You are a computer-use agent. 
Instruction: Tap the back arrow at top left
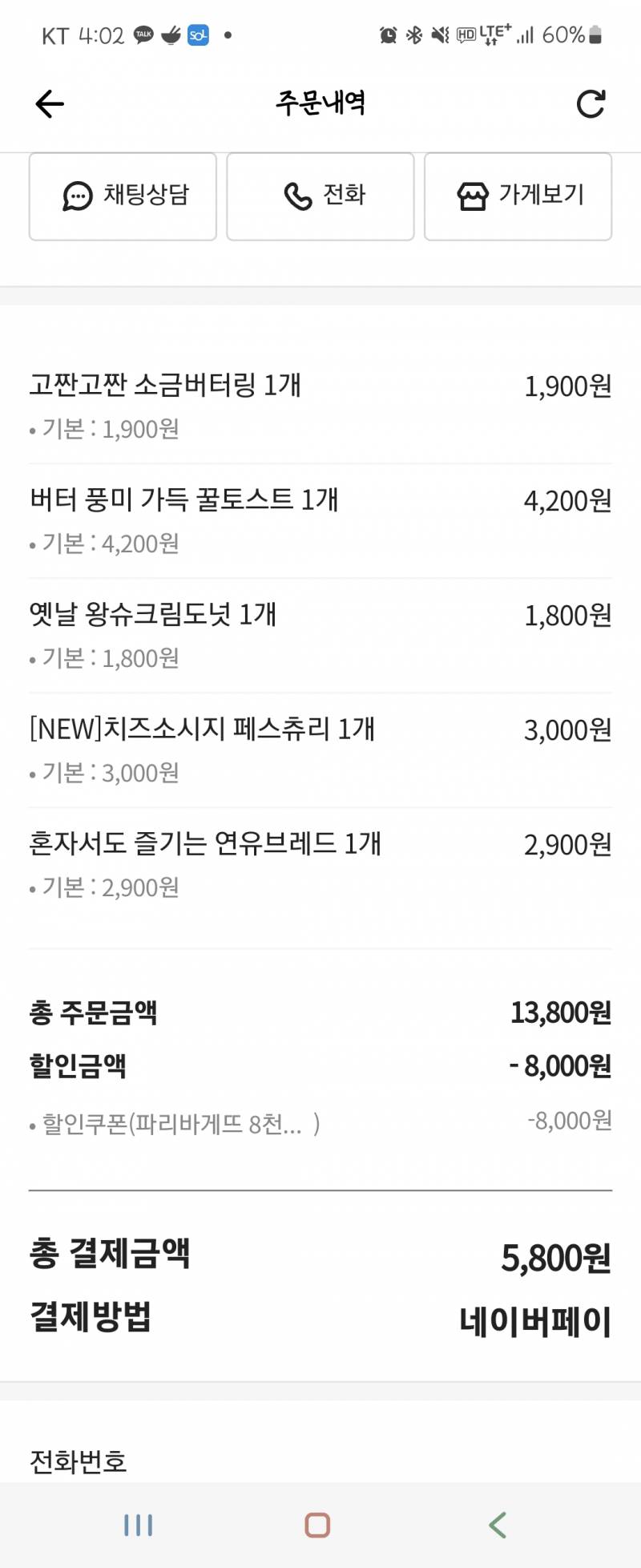pyautogui.click(x=49, y=103)
